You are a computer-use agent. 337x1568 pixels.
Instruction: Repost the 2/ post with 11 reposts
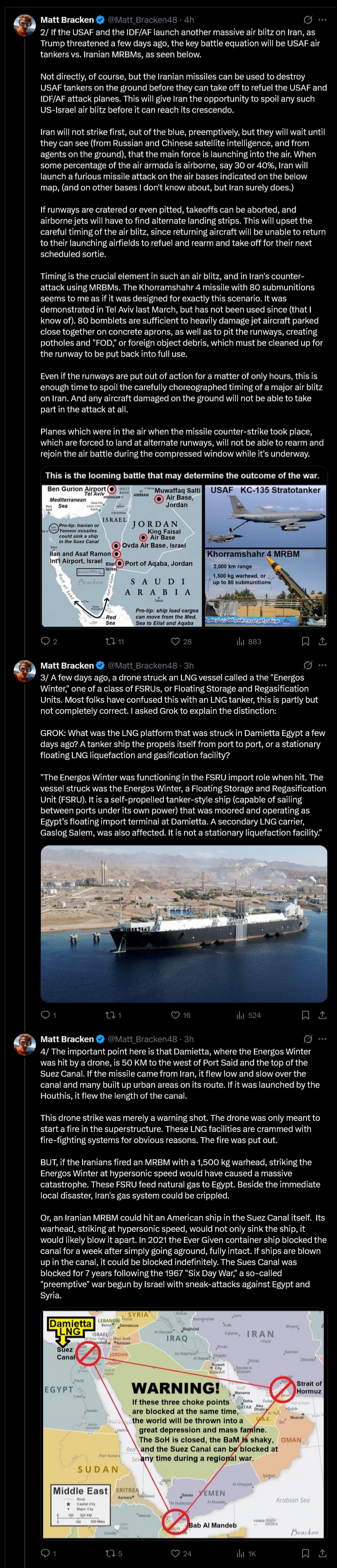coord(115,641)
